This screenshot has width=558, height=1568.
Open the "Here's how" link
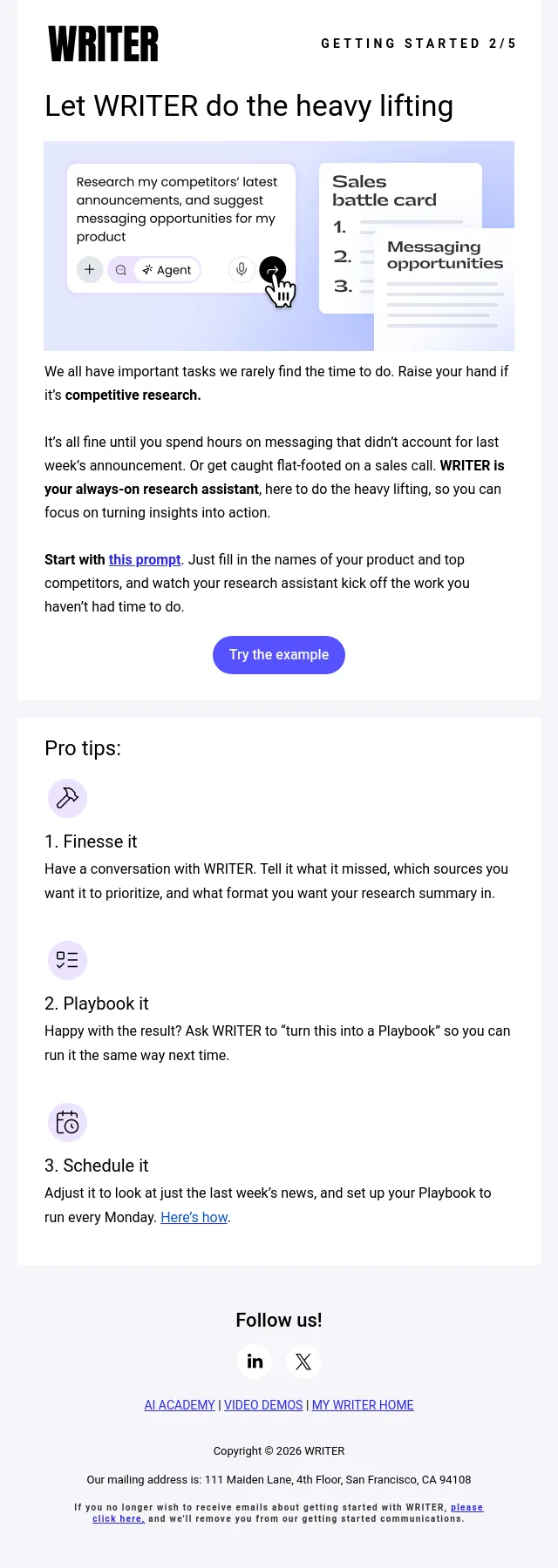[x=194, y=1217]
